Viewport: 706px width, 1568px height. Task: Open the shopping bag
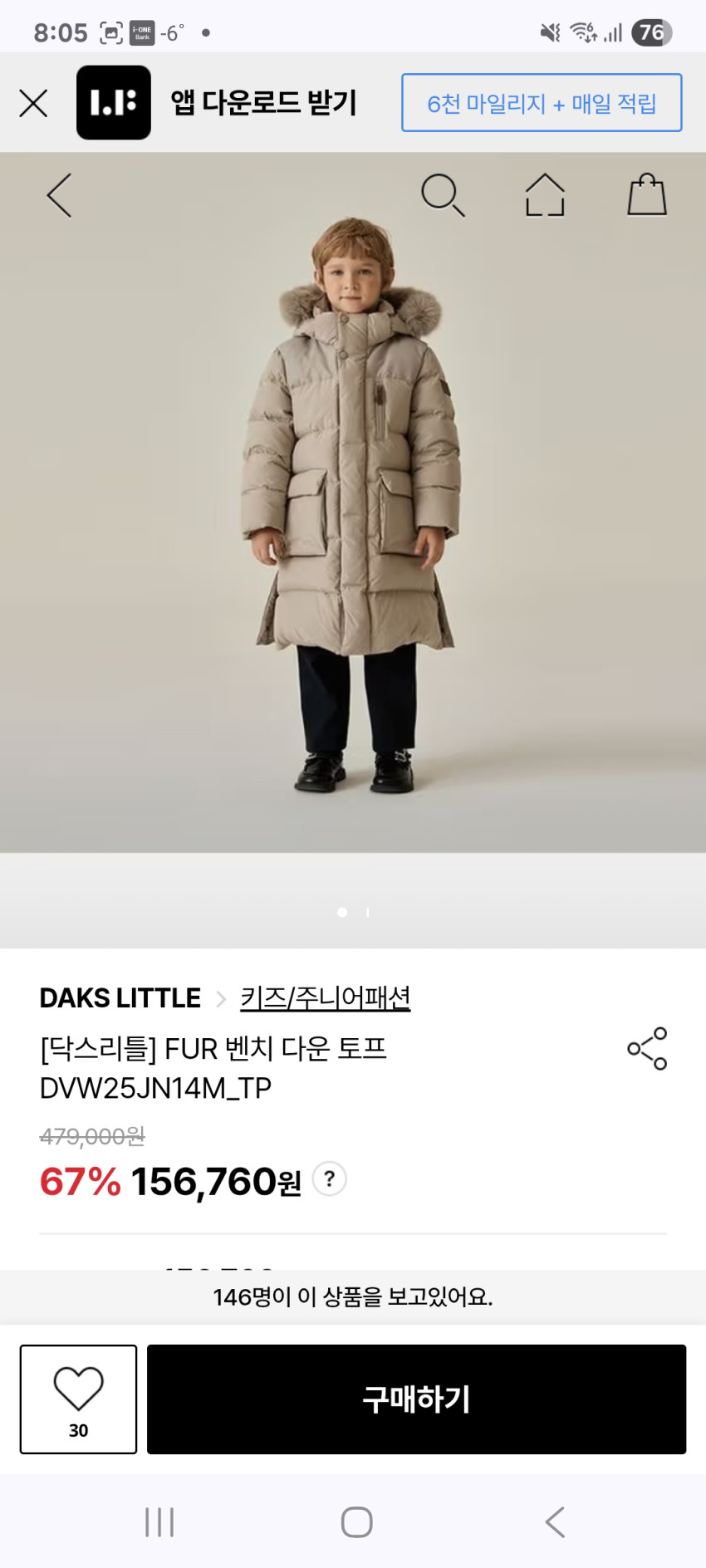[647, 196]
